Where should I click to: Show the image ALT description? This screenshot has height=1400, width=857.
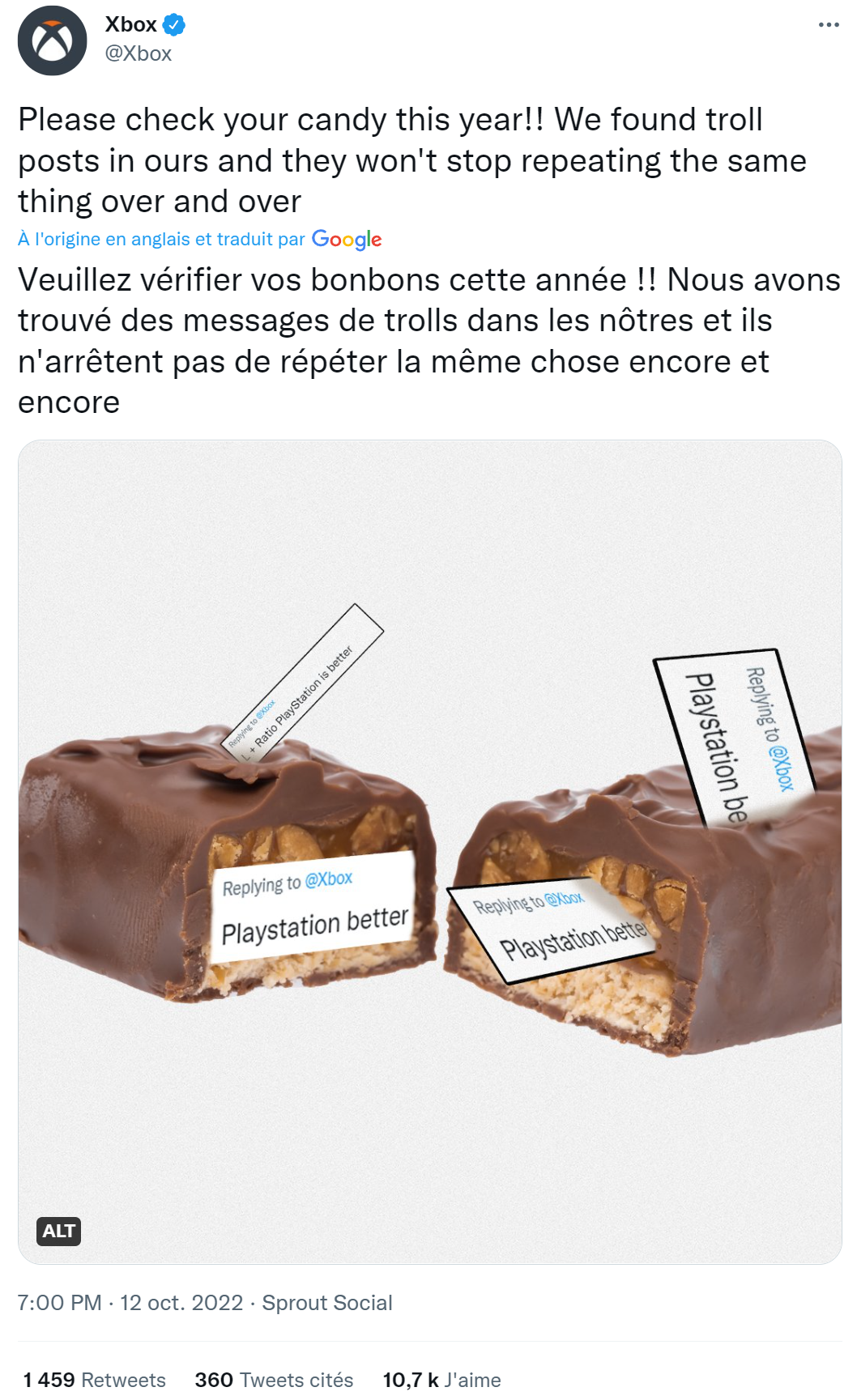pos(58,1231)
